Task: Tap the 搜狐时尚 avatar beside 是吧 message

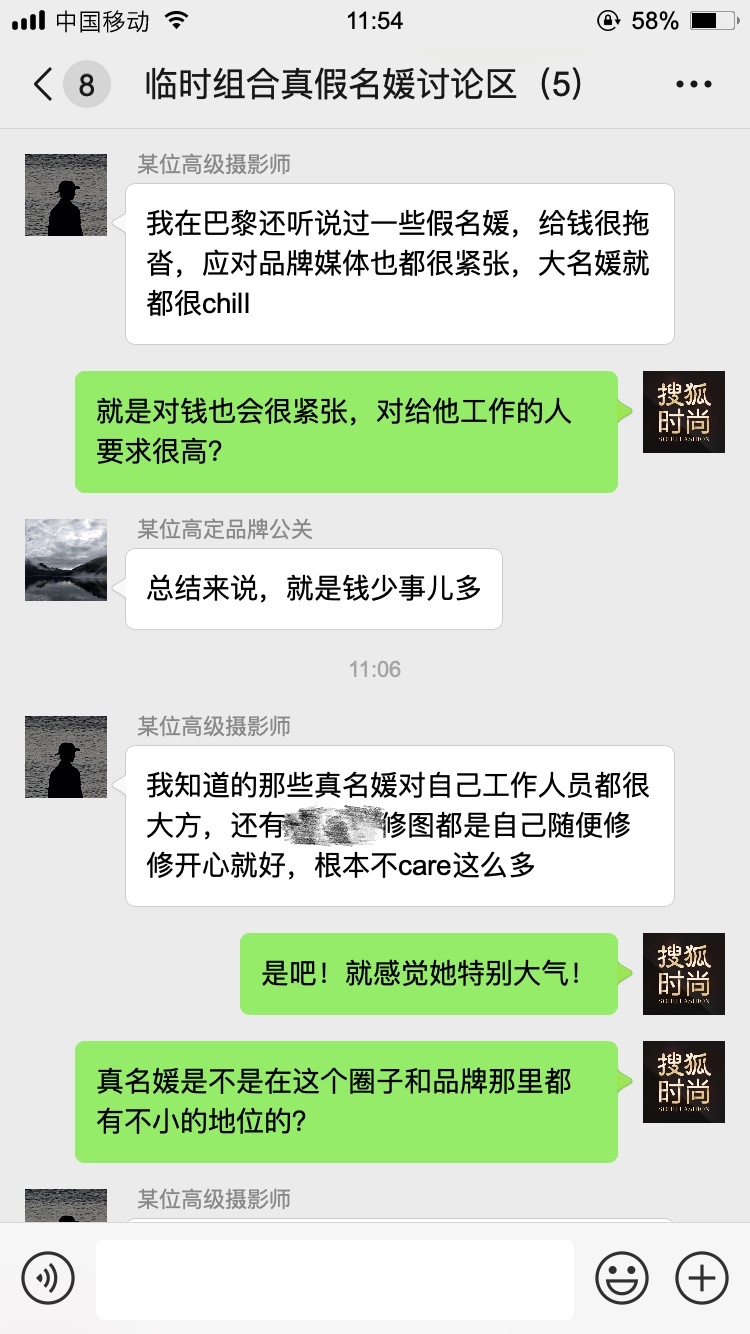Action: click(x=683, y=974)
